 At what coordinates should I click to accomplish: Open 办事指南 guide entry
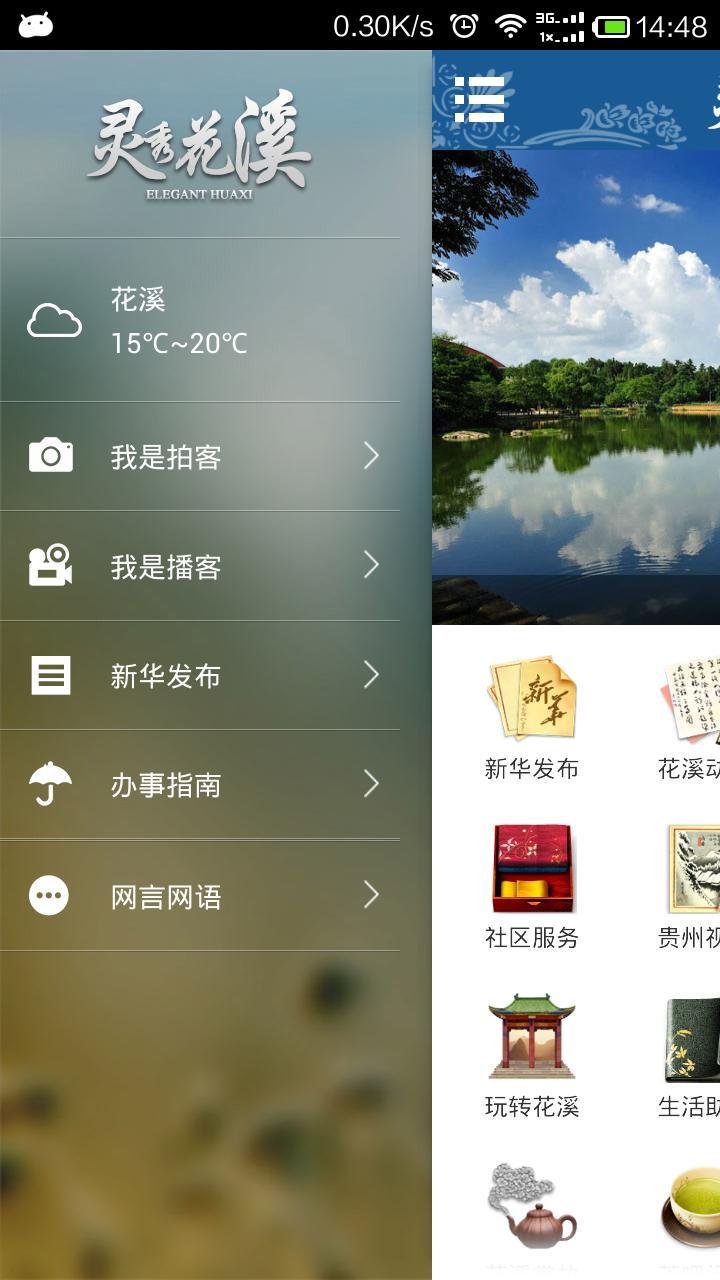click(200, 785)
